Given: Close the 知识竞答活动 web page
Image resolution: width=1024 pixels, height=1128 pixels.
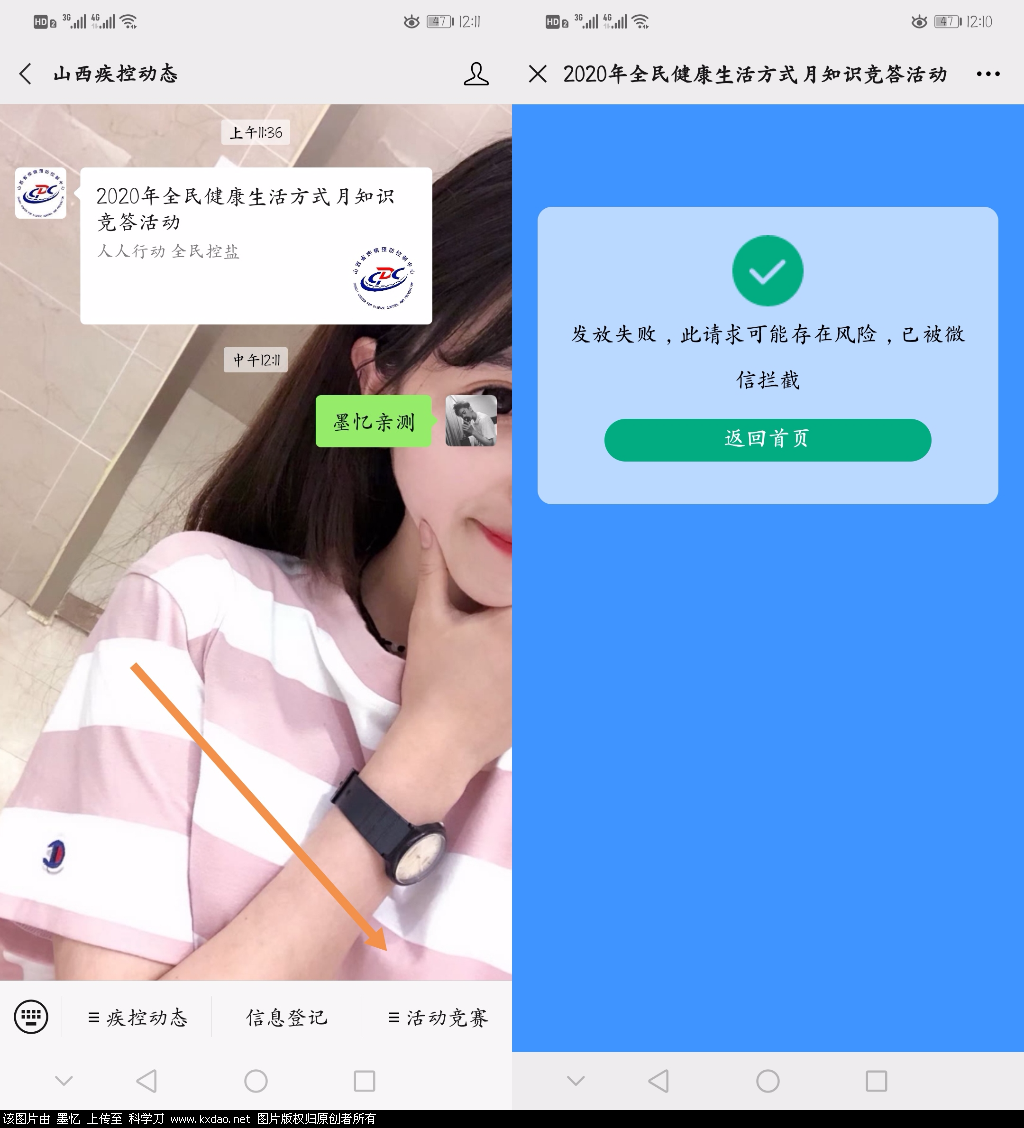Looking at the screenshot, I should click(x=538, y=74).
